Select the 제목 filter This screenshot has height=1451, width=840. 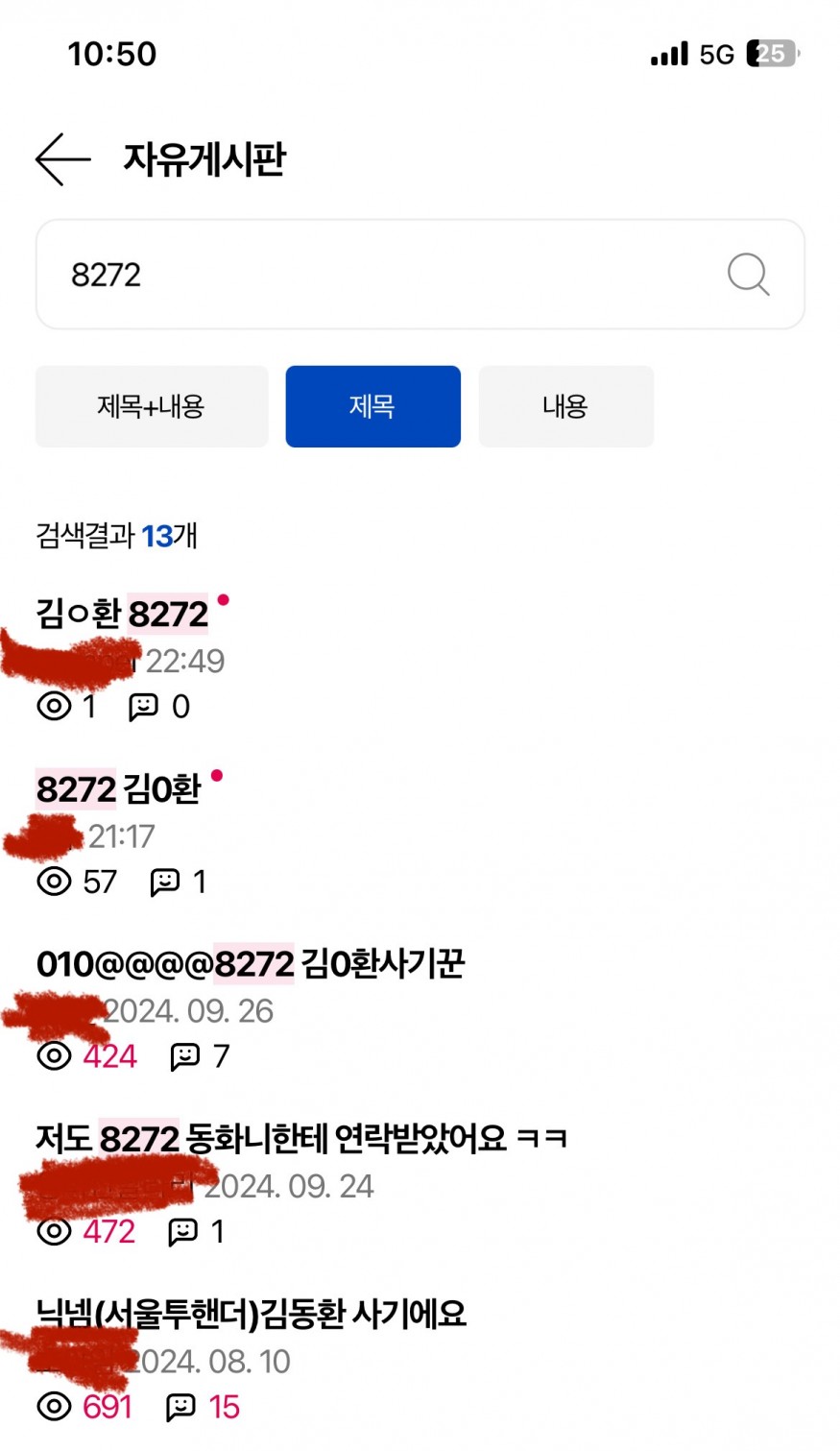372,406
